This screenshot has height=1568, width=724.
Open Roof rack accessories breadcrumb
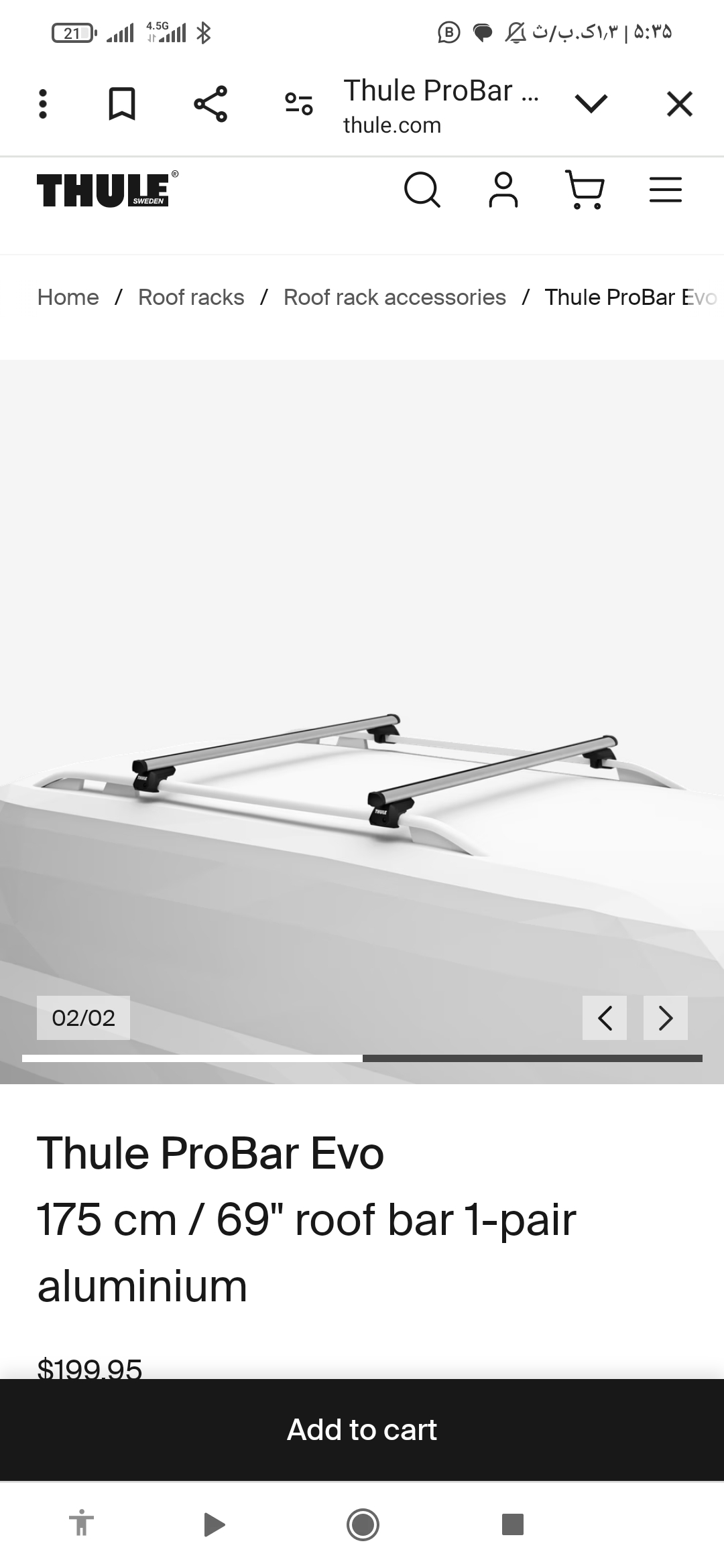pyautogui.click(x=394, y=298)
